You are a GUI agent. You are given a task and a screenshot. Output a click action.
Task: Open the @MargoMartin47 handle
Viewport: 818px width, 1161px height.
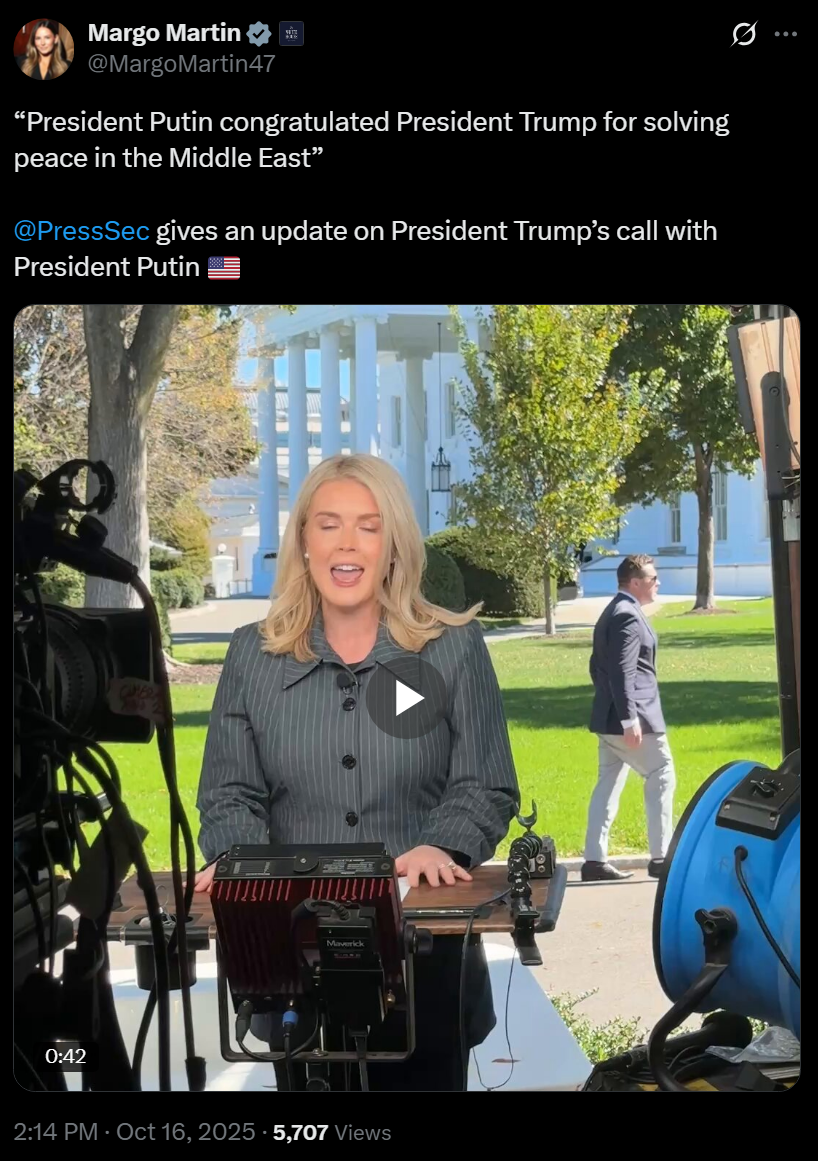181,64
